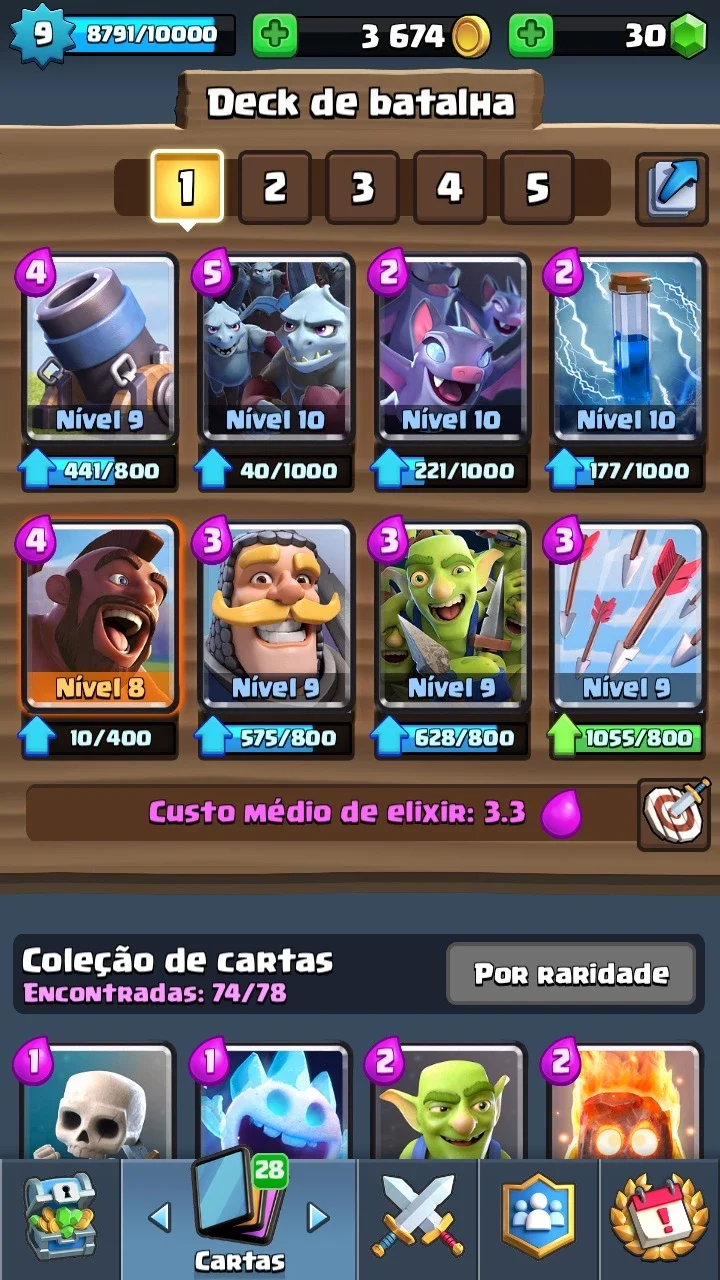Go to the battle crossed swords tab
The width and height of the screenshot is (720, 1280).
(418, 1218)
